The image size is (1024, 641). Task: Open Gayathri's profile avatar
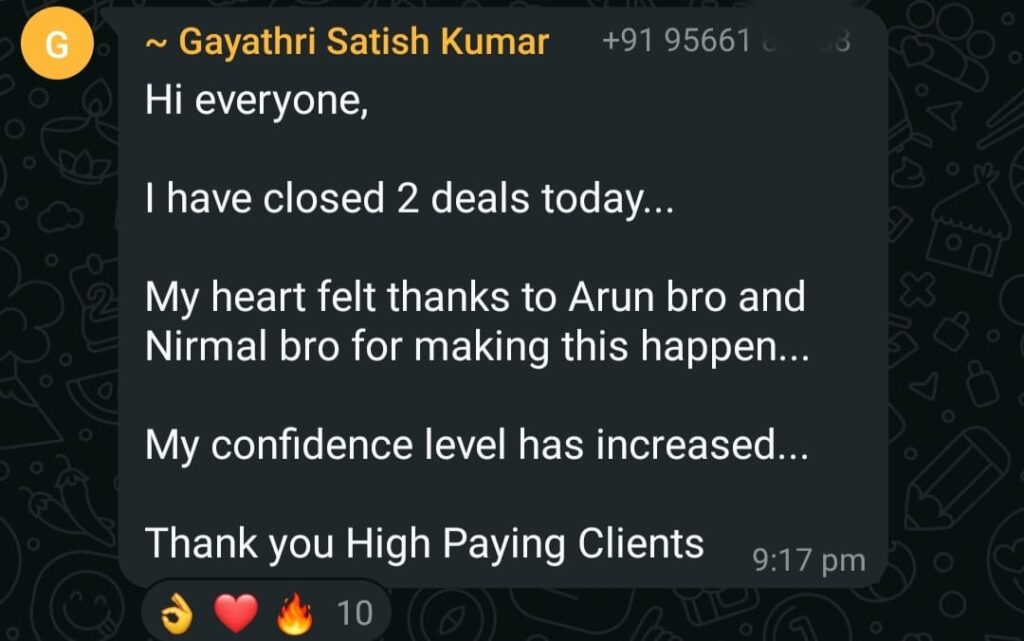[57, 45]
